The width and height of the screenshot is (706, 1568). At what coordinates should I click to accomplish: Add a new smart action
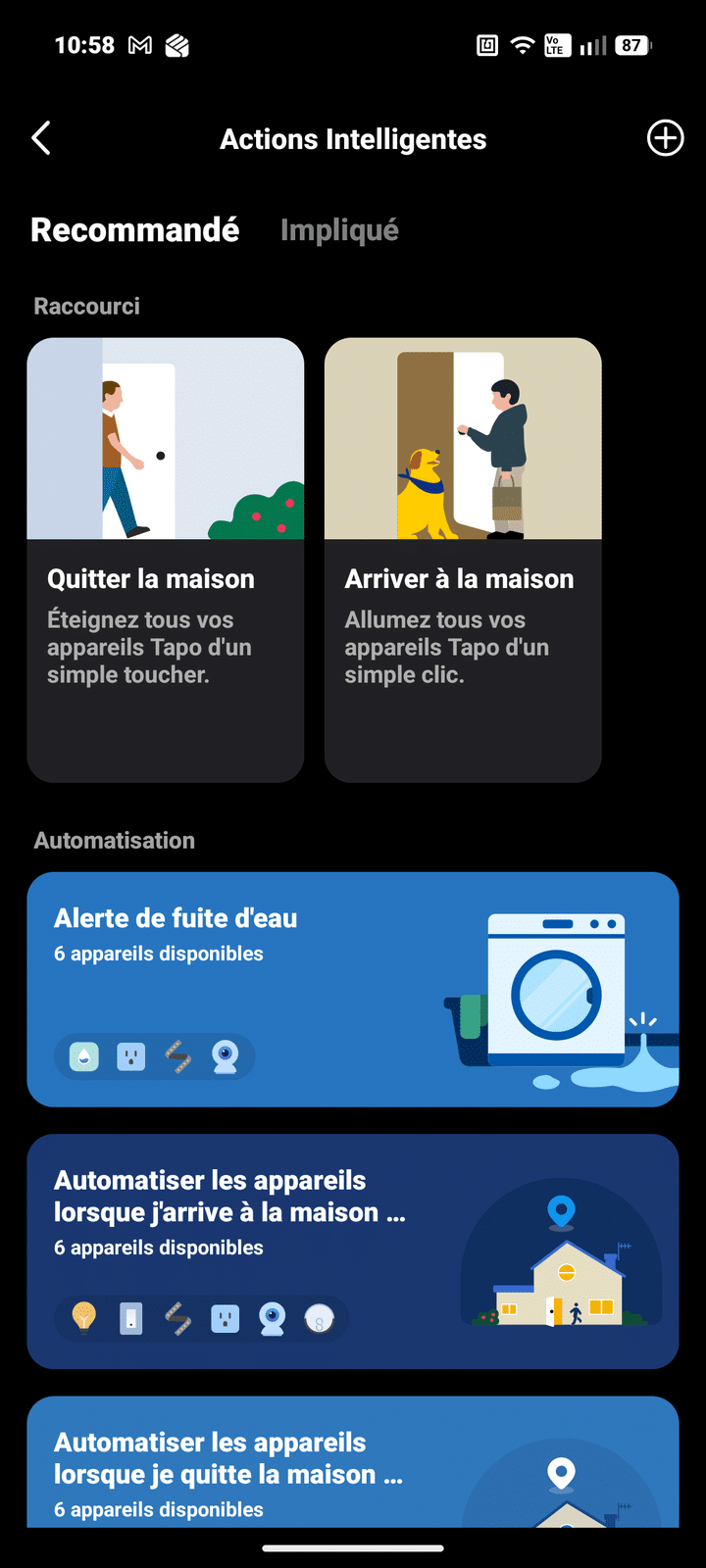coord(665,139)
